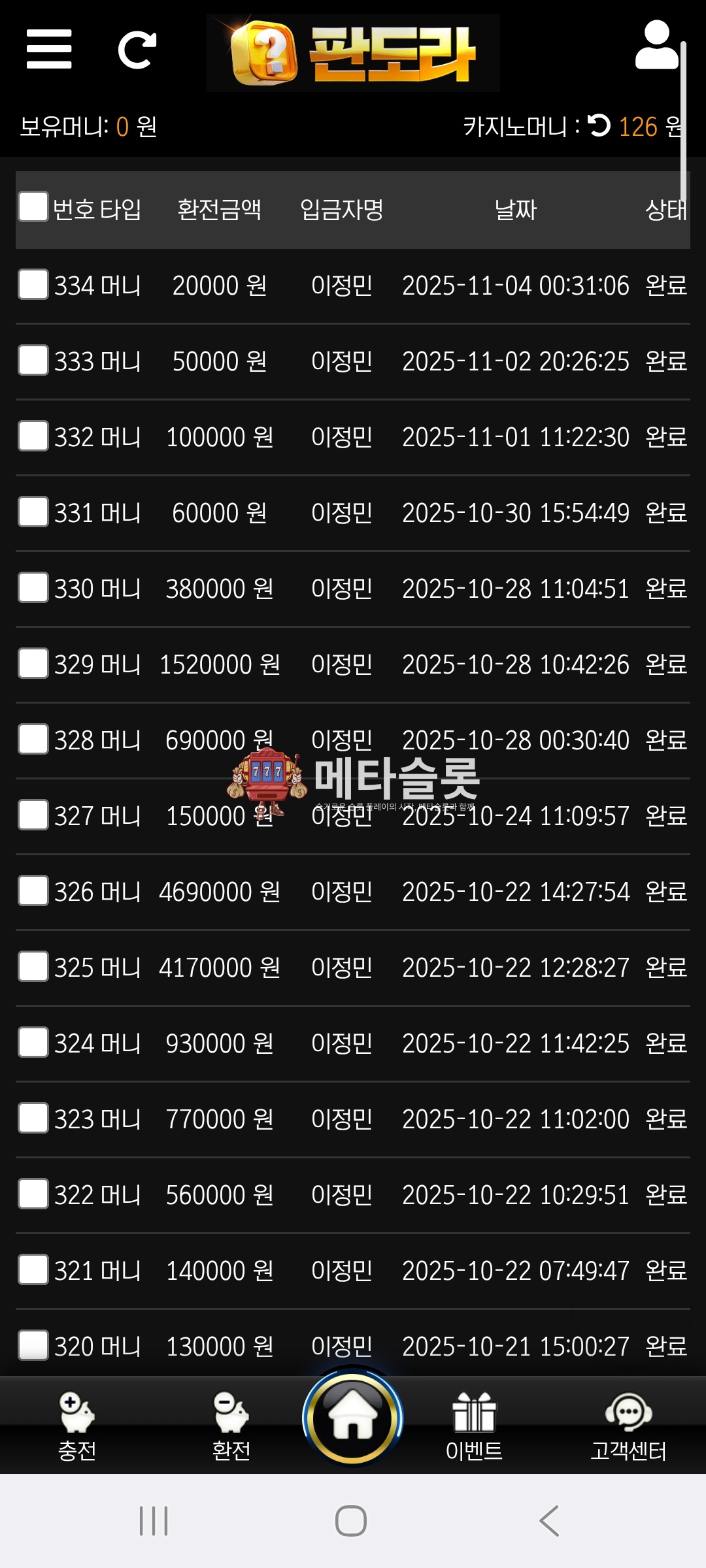
Task: Select the checkbox for row 323
Action: point(33,1119)
